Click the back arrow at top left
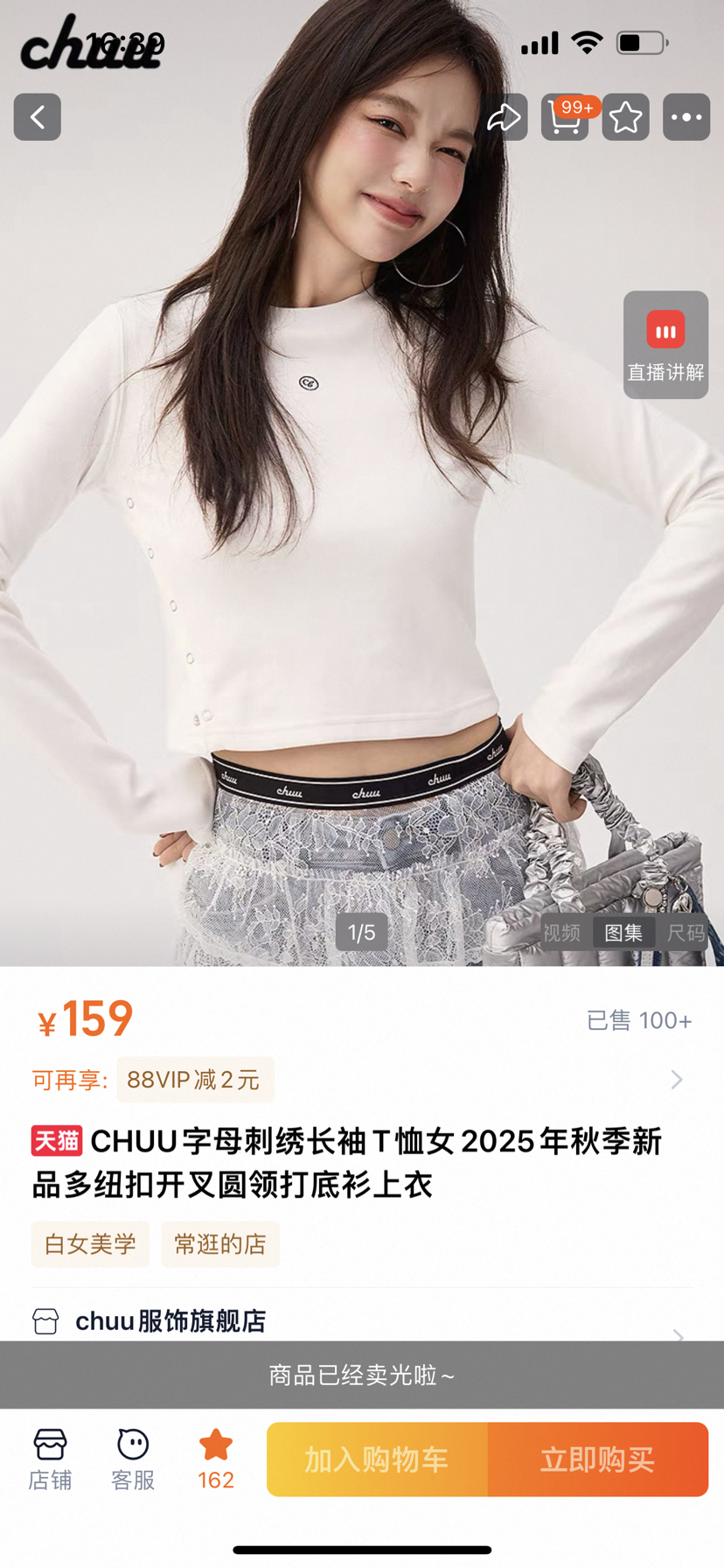 click(37, 116)
